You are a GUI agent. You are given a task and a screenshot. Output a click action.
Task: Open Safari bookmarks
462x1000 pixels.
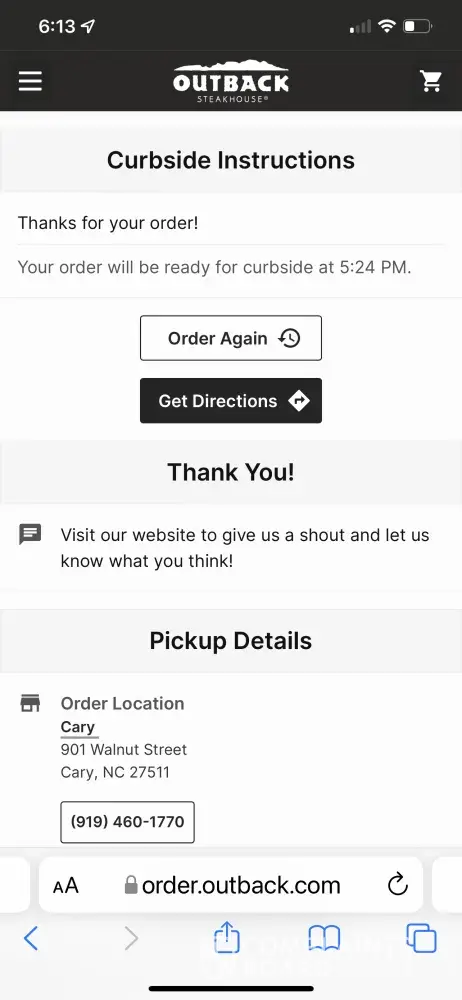324,938
